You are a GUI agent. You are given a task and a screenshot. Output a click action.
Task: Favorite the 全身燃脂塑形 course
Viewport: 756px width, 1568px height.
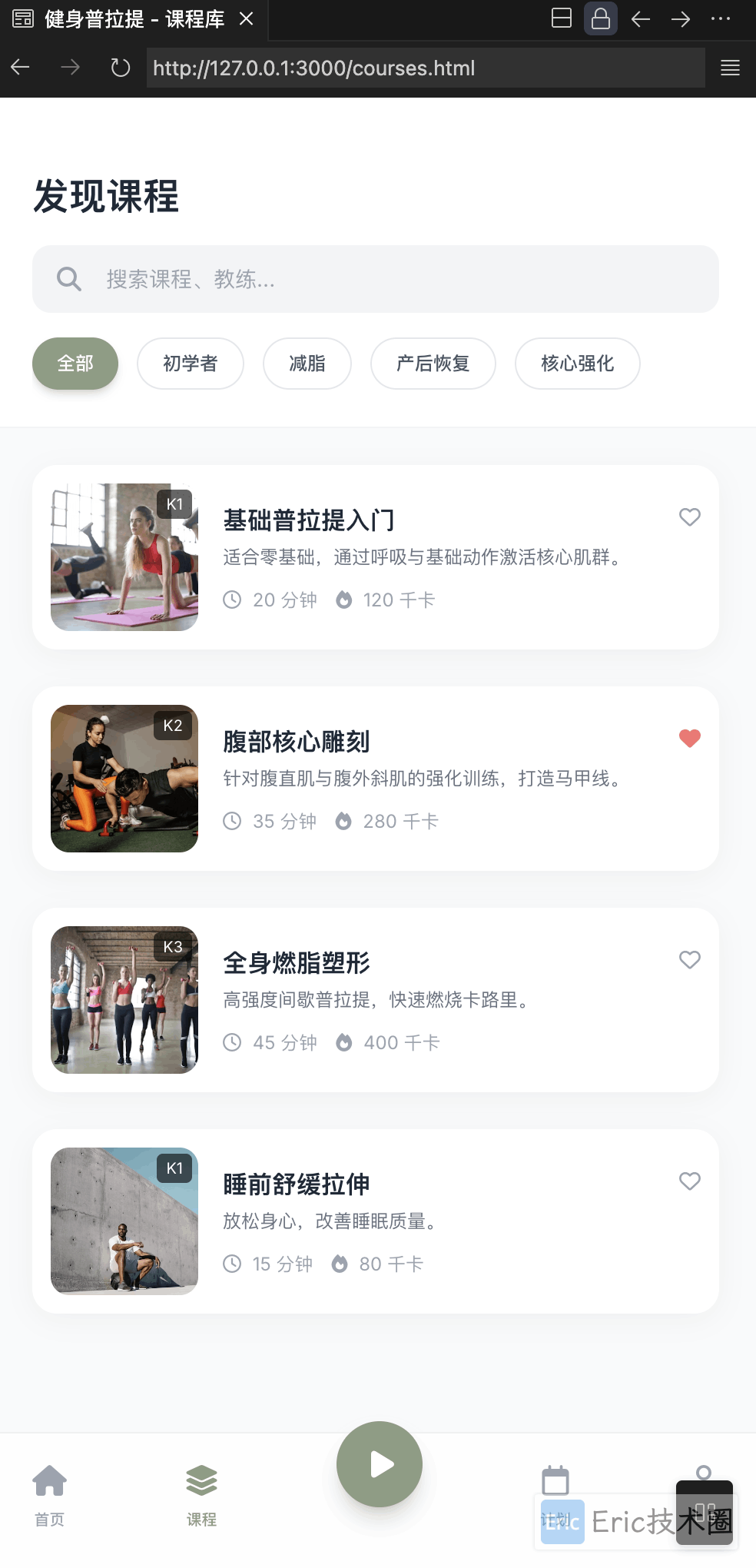coord(690,960)
